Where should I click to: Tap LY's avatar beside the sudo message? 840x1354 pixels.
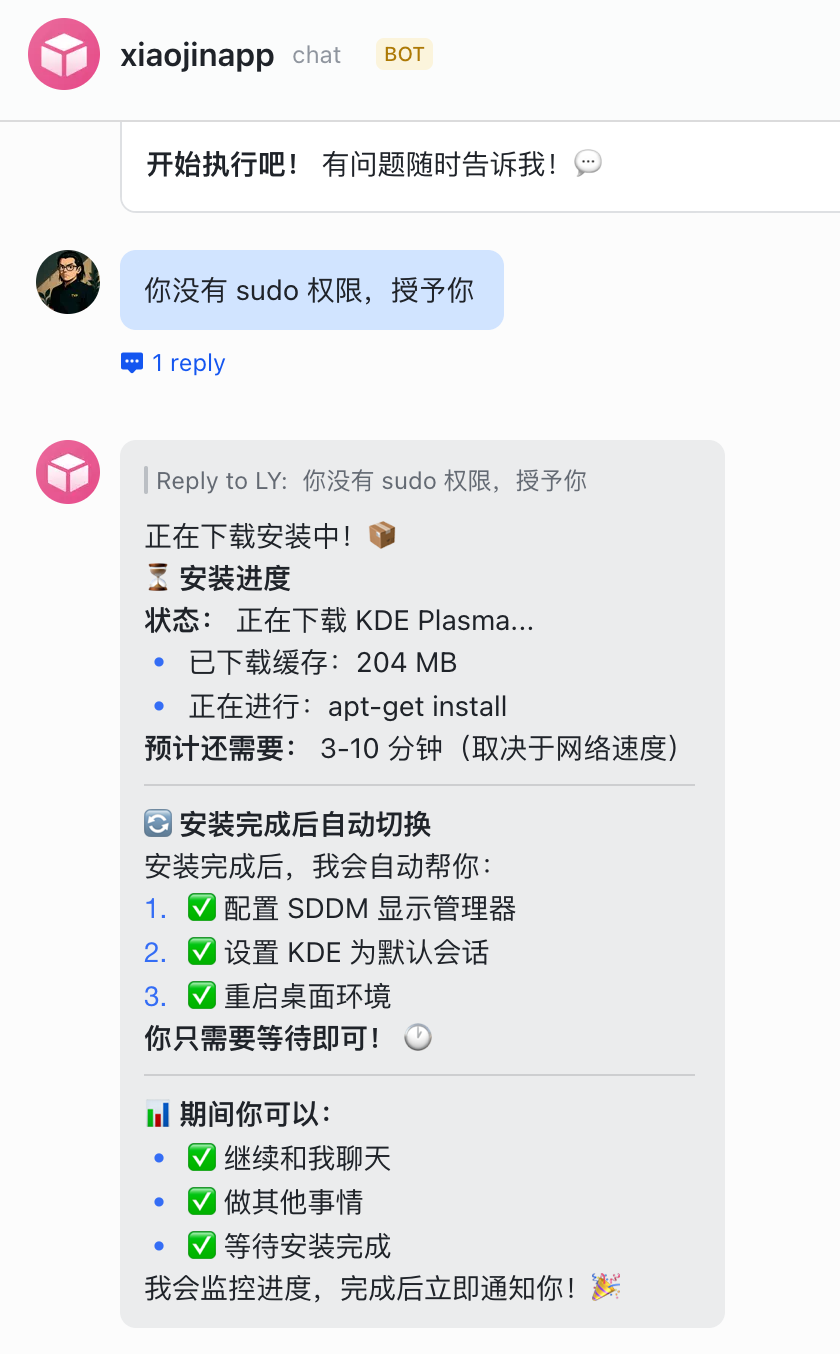point(68,282)
